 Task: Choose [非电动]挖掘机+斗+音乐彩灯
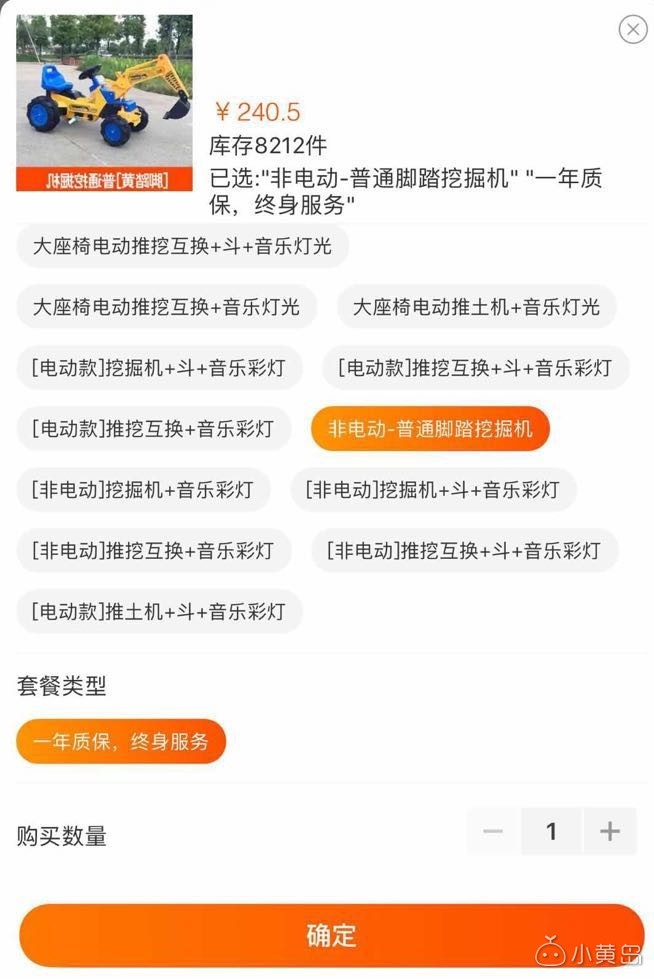tap(433, 490)
